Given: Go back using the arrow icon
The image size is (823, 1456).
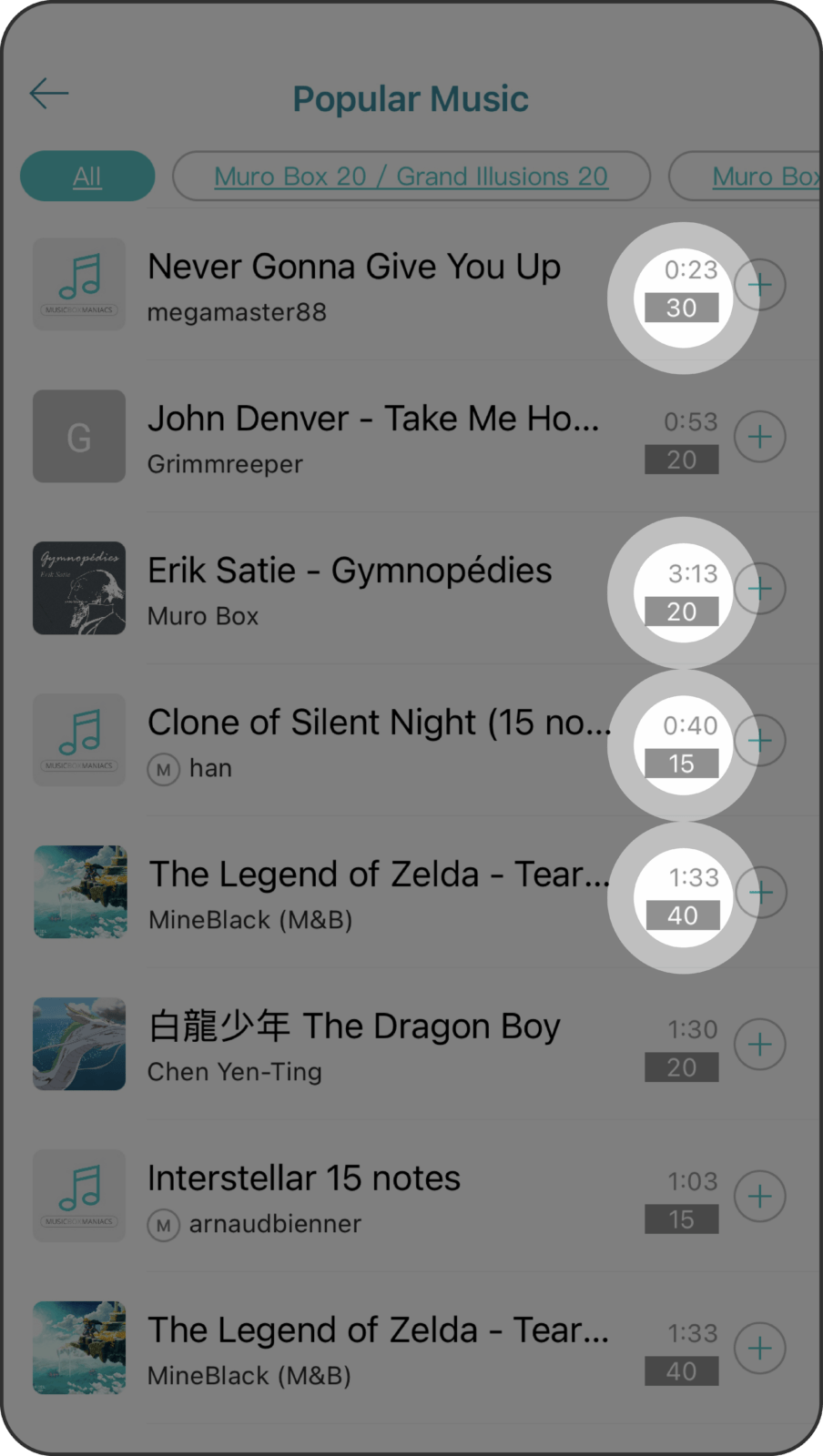Looking at the screenshot, I should click(49, 93).
